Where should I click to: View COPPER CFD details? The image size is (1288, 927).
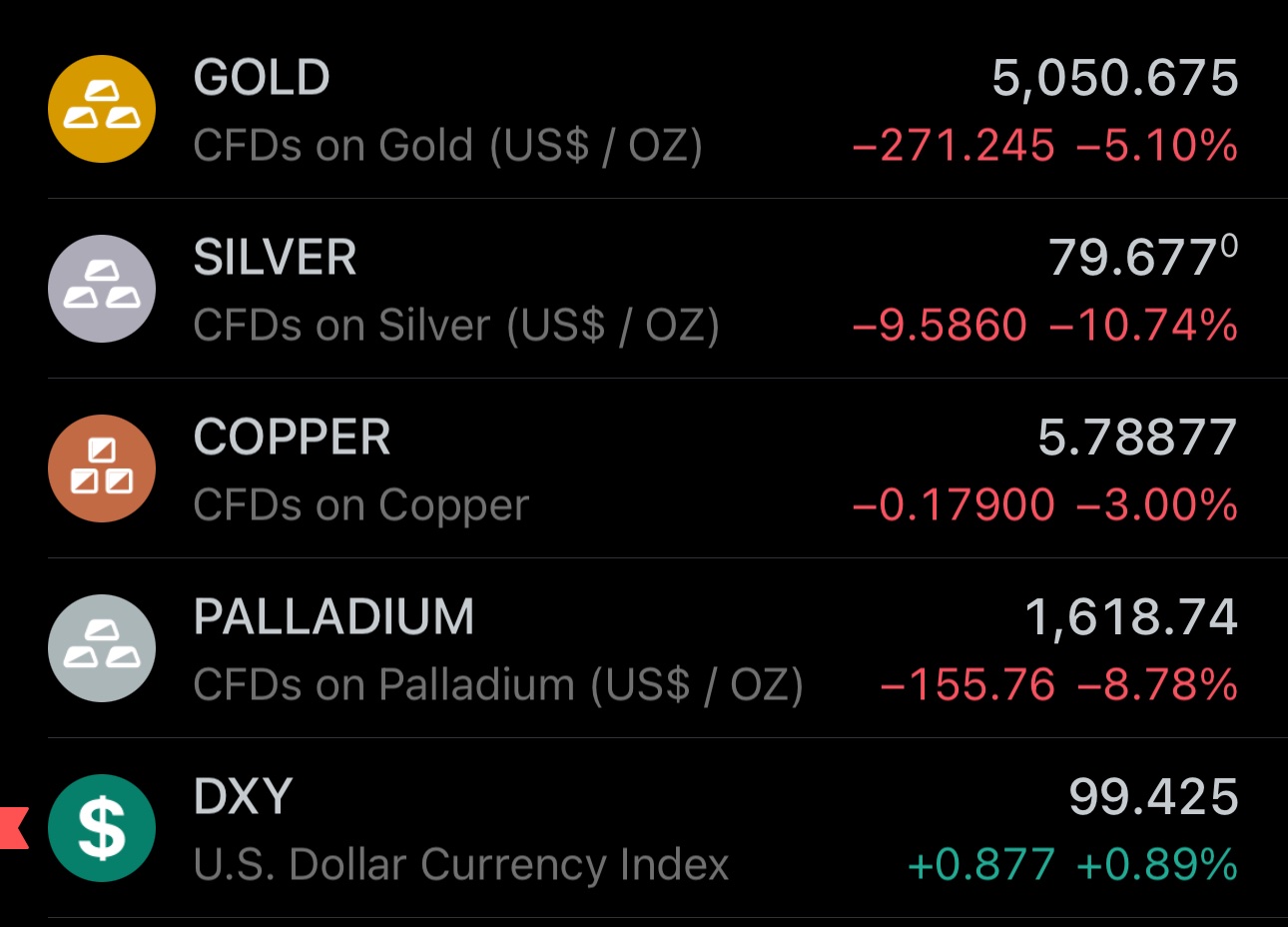pyautogui.click(x=644, y=469)
